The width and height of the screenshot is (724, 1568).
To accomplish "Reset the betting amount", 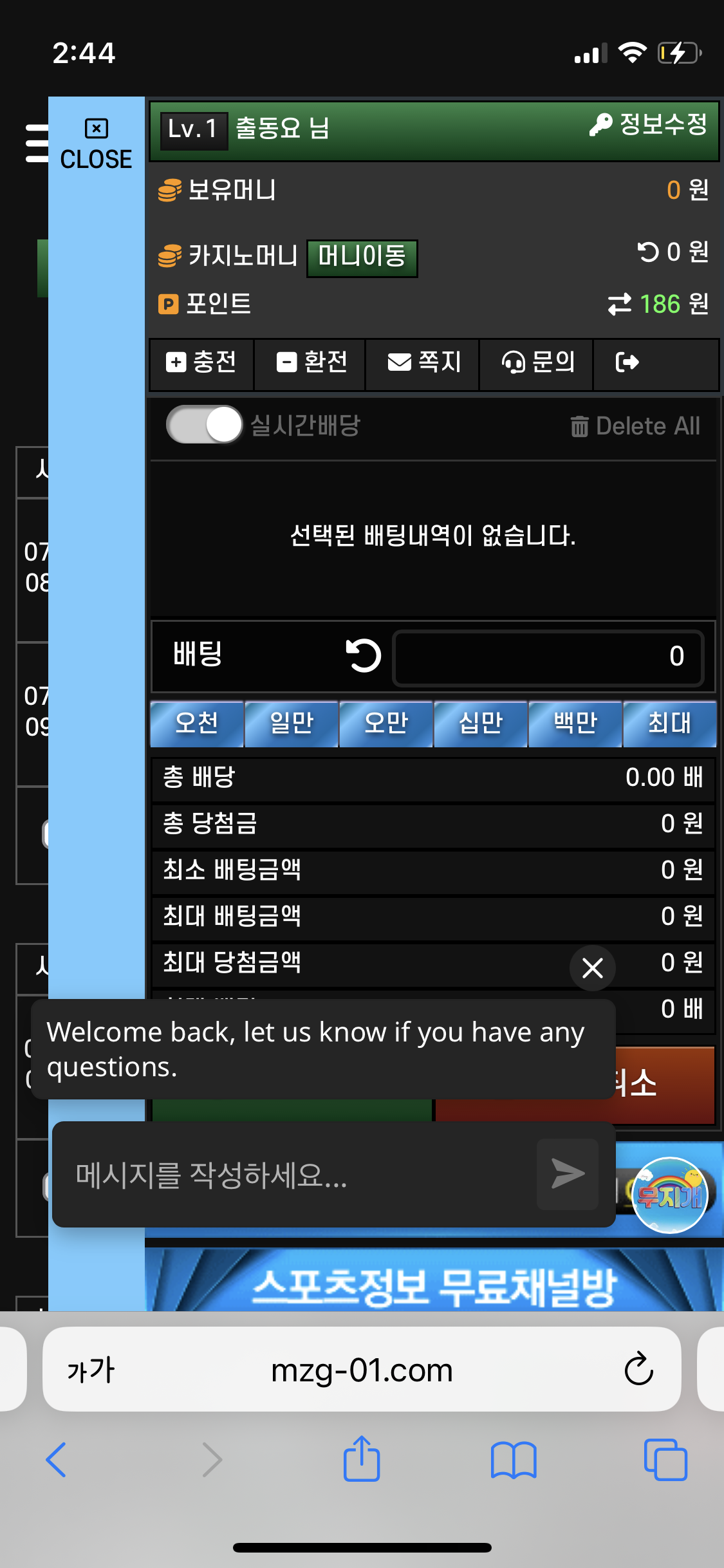I will click(x=364, y=656).
